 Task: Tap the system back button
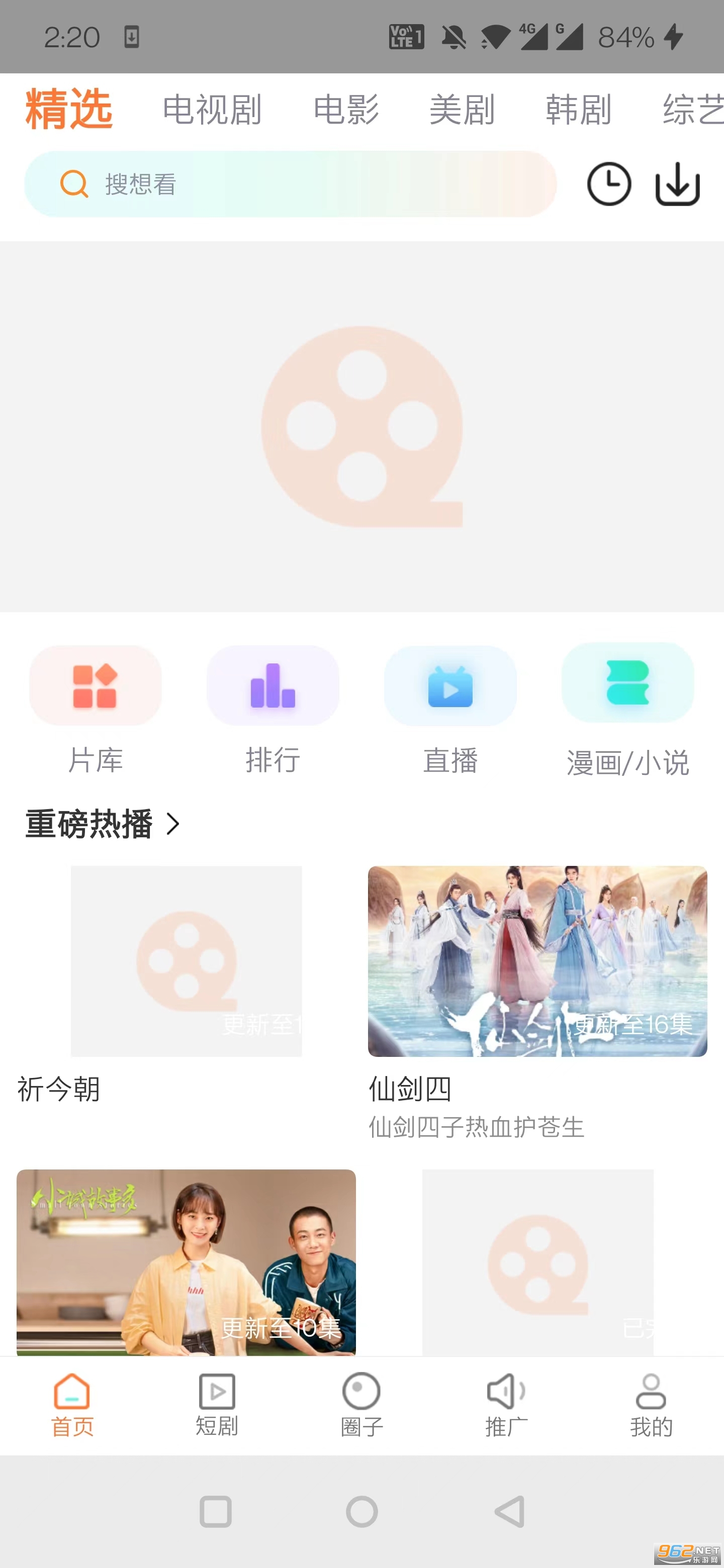coord(510,1511)
